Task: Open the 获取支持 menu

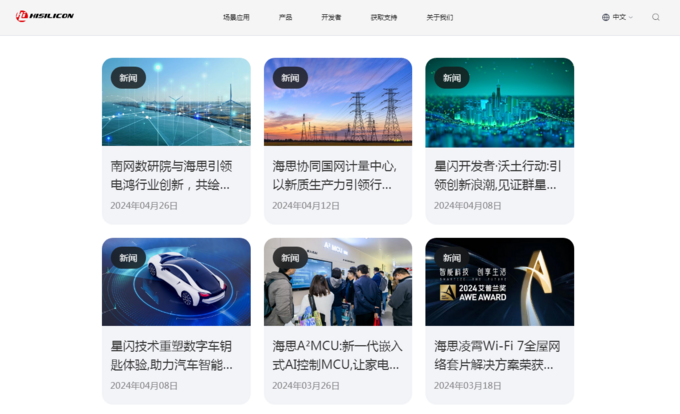Action: [383, 17]
